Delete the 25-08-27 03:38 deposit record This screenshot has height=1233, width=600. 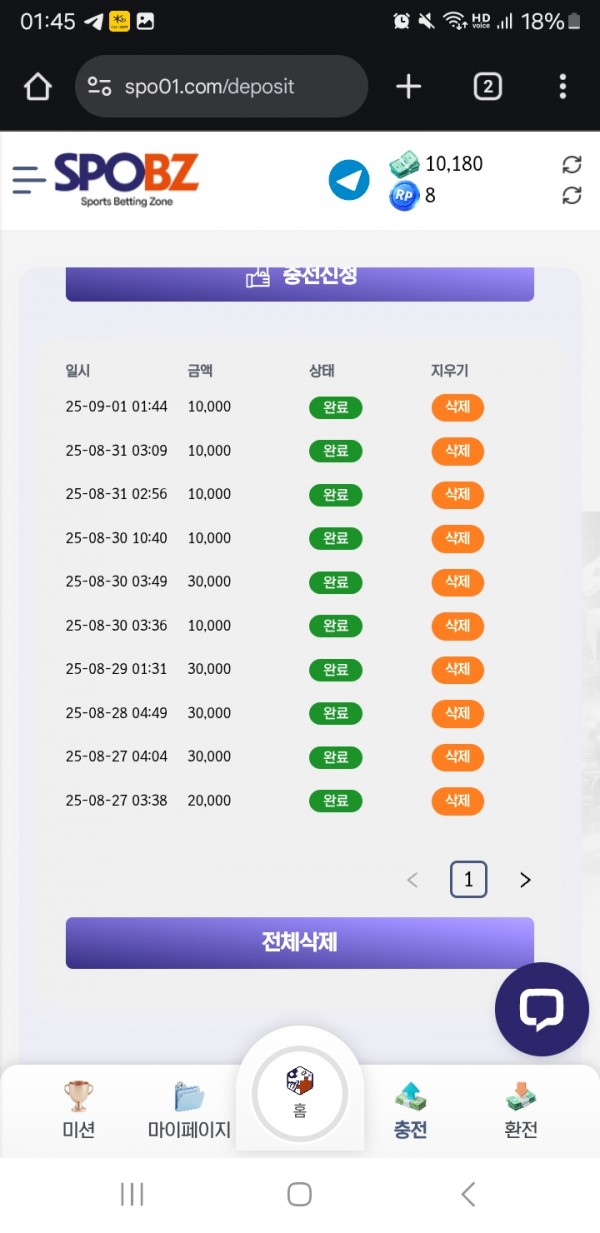pos(457,800)
